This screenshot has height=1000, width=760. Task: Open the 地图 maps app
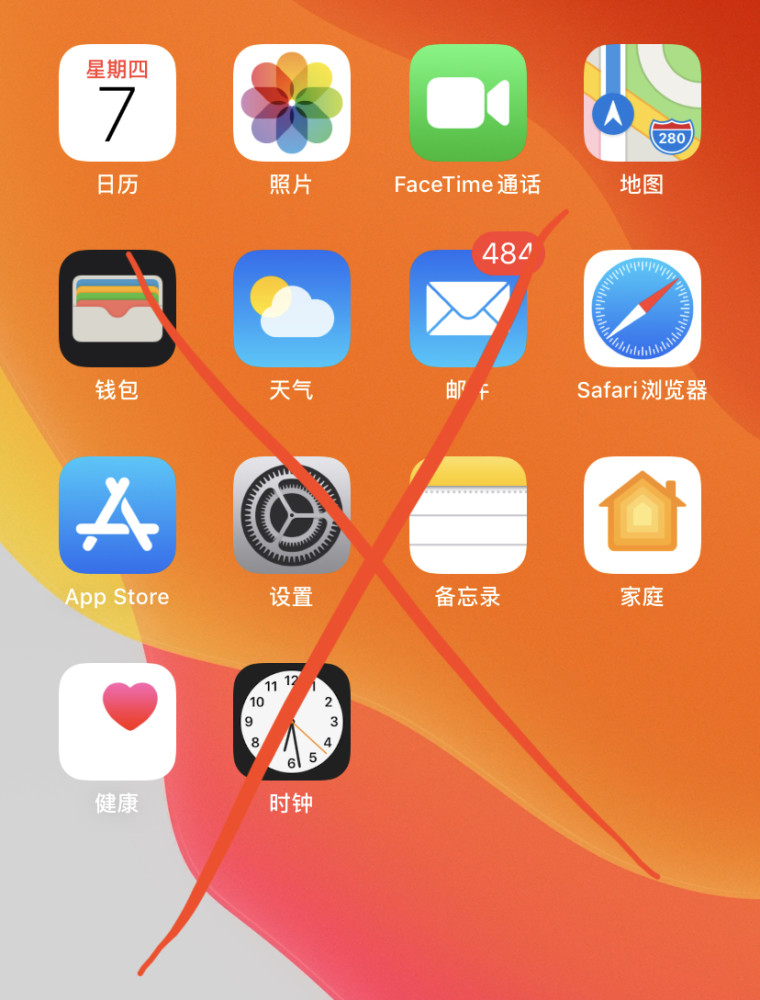pyautogui.click(x=642, y=103)
